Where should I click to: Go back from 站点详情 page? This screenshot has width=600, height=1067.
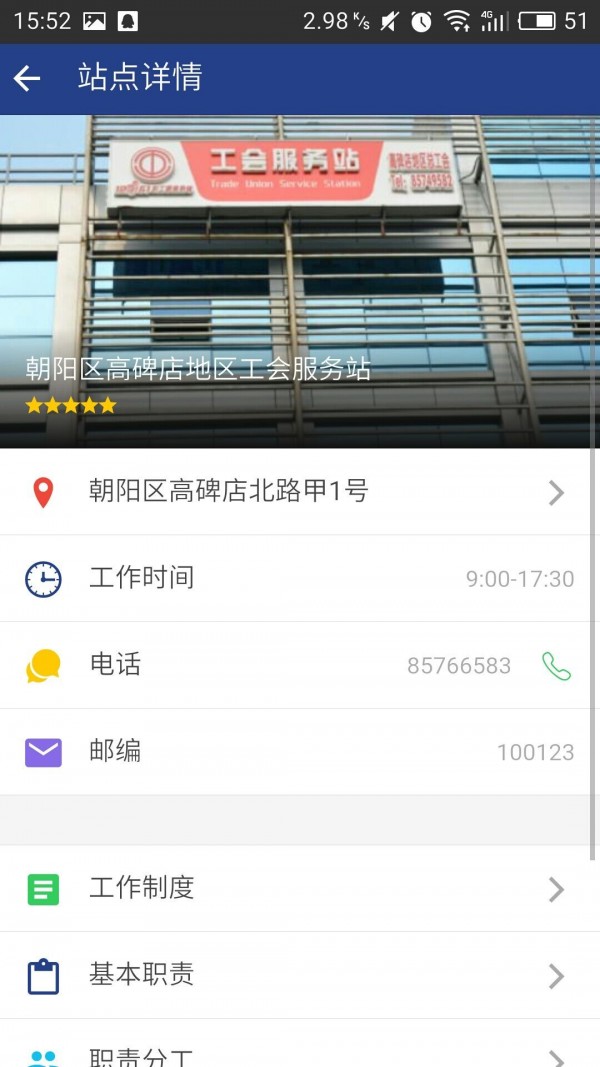27,79
